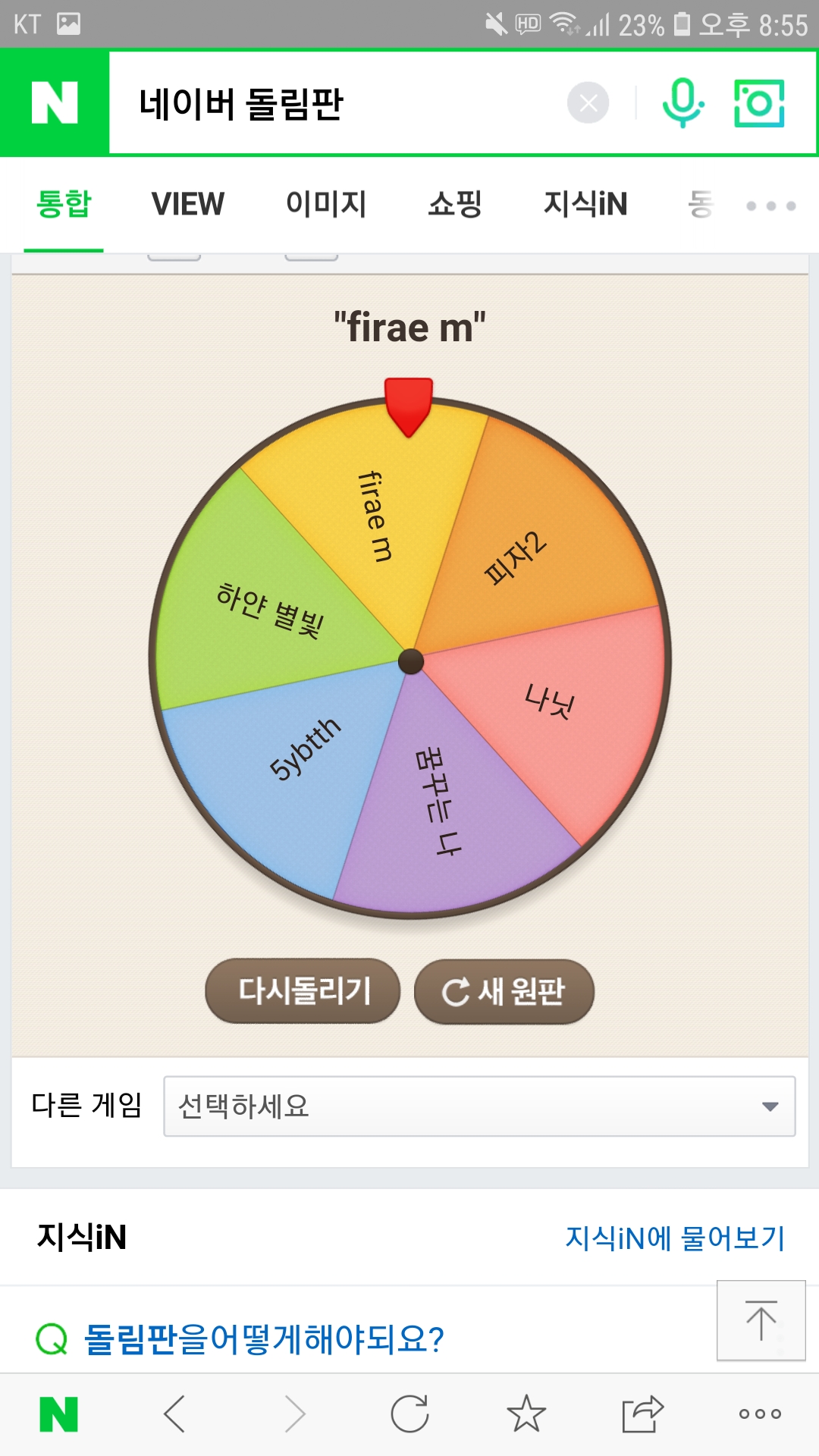Viewport: 819px width, 1456px height.
Task: Tap the Naver logo home button
Action: coord(55,103)
